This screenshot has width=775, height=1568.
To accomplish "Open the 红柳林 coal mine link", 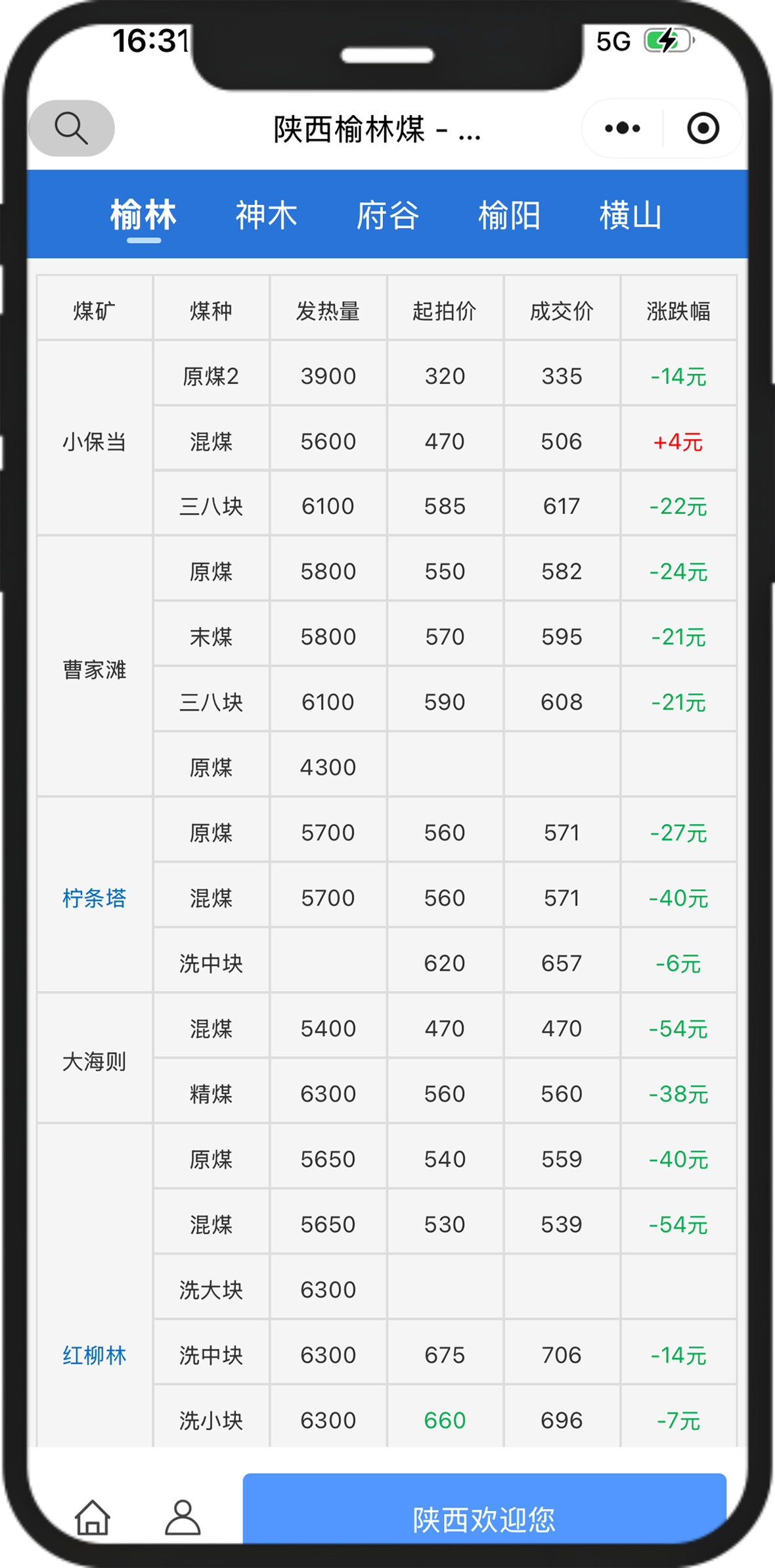I will point(95,1355).
